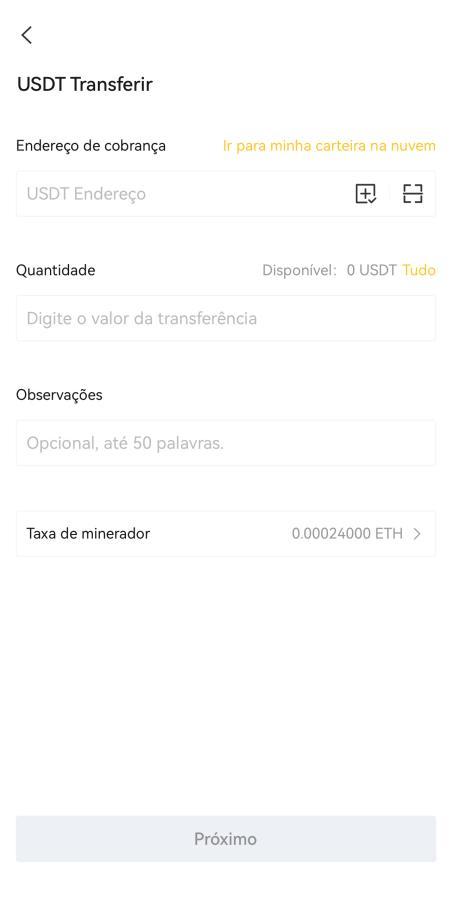452x923 pixels.
Task: Select 'Tudo' to transfer all available USDT
Action: (x=419, y=270)
